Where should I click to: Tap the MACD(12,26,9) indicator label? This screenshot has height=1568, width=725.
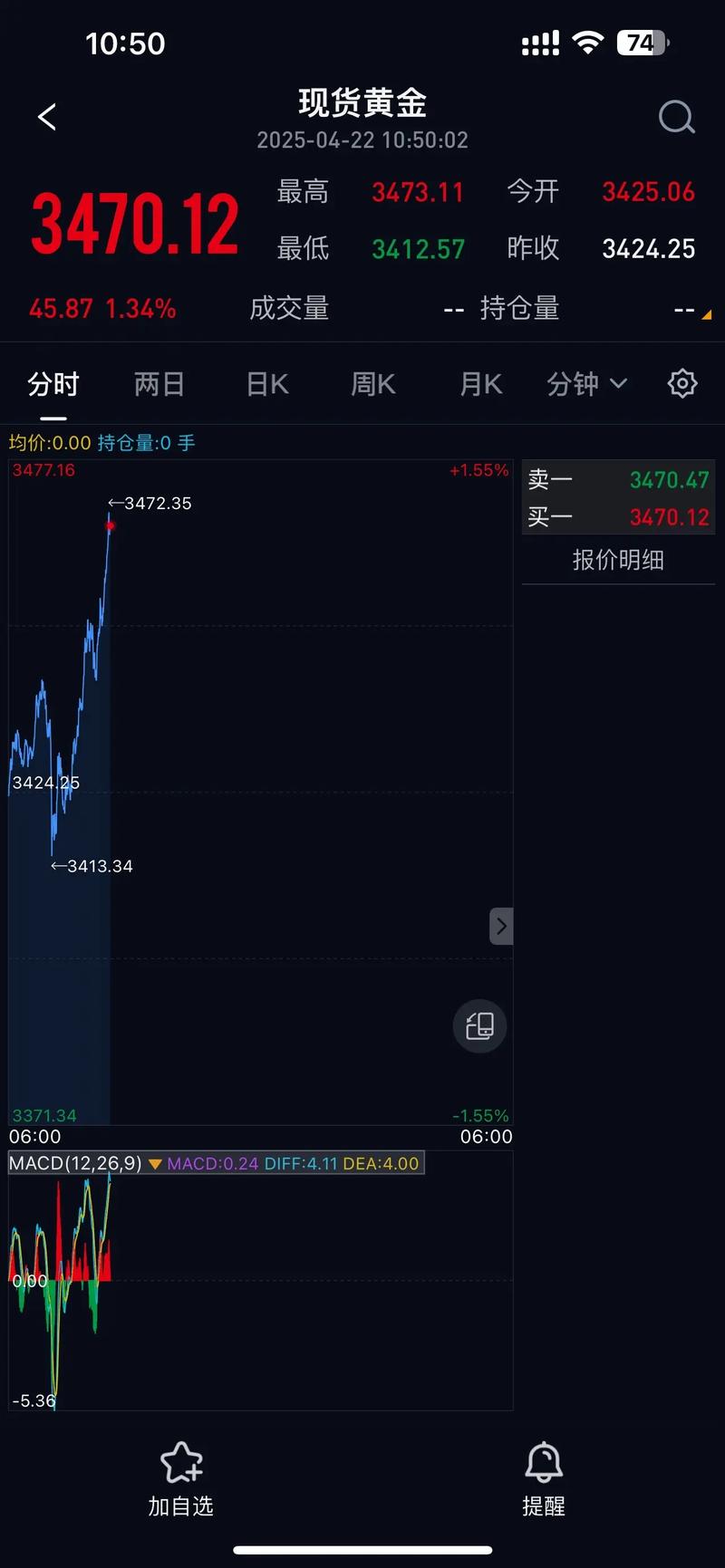point(74,1163)
